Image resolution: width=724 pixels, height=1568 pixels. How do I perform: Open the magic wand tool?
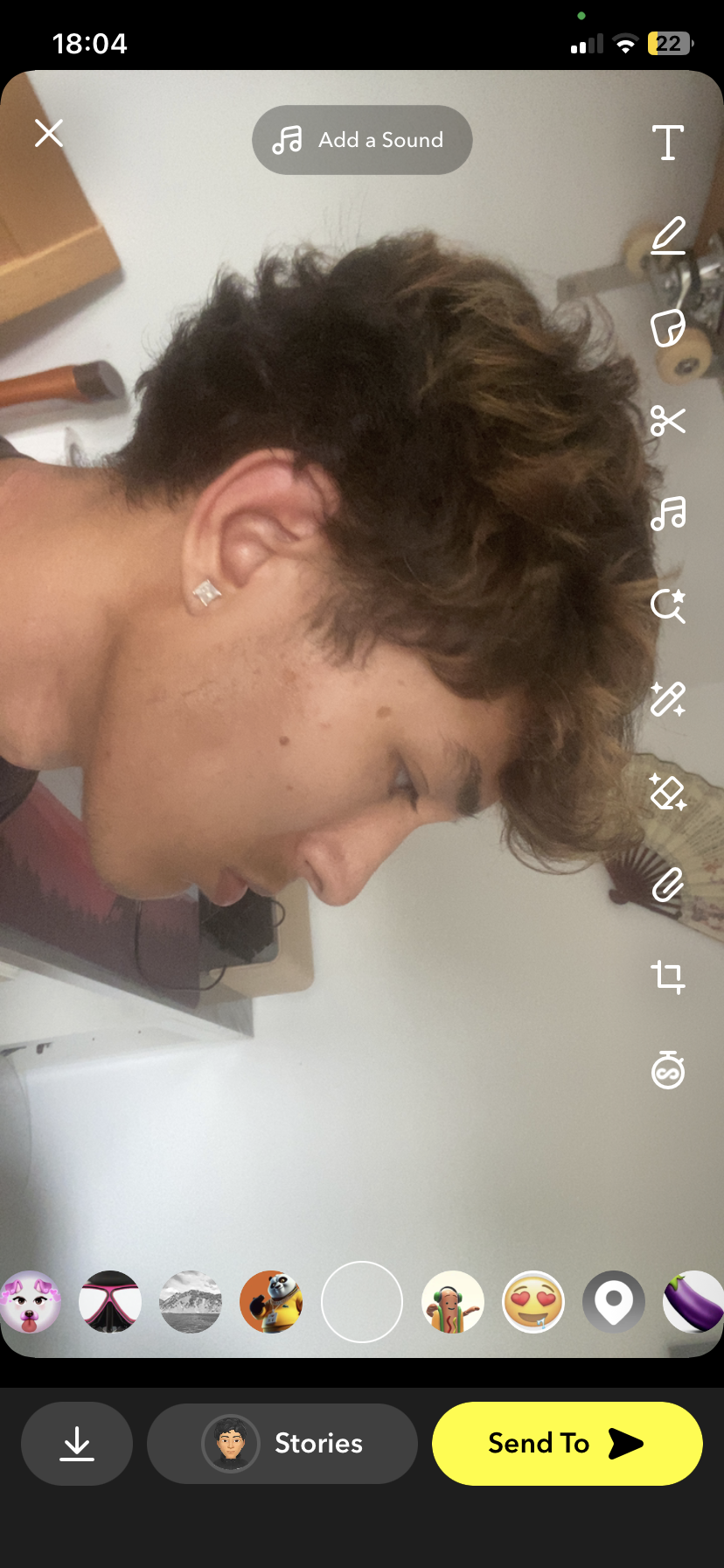click(x=668, y=699)
